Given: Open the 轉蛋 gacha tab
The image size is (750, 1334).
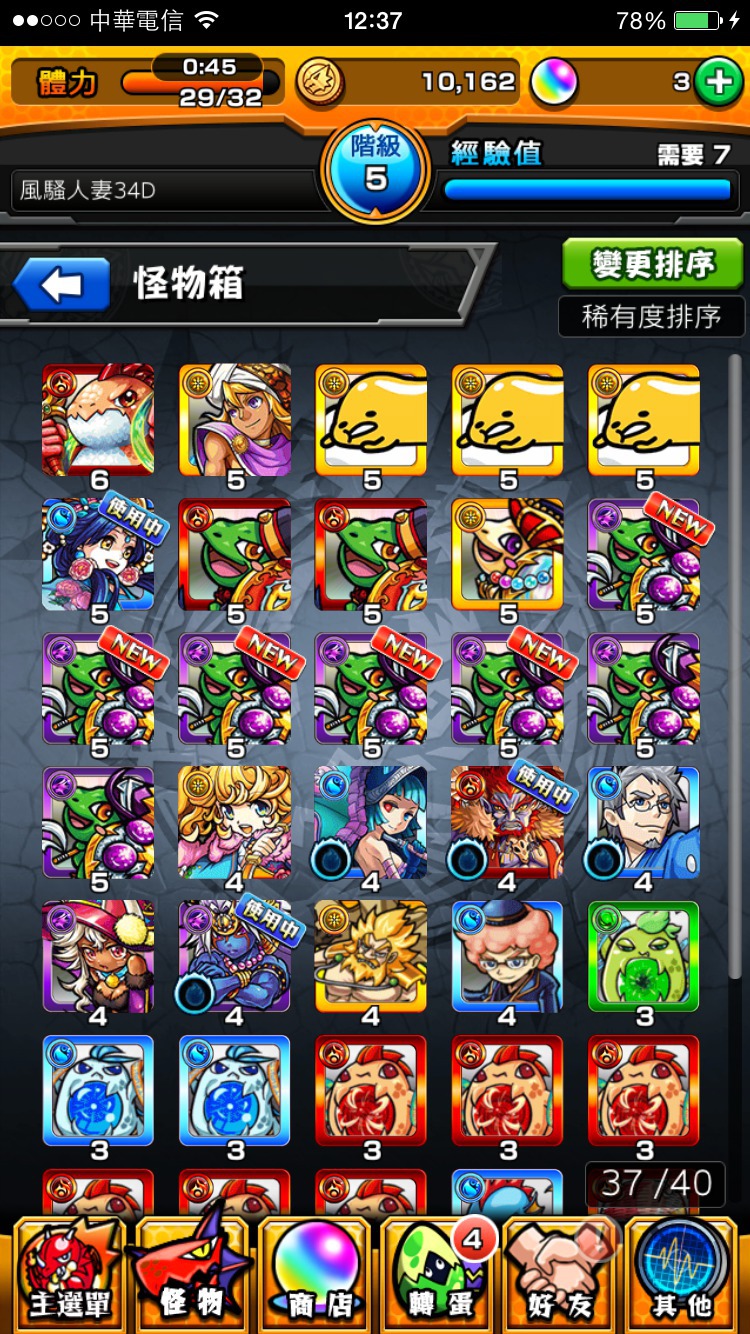Looking at the screenshot, I should (437, 1275).
